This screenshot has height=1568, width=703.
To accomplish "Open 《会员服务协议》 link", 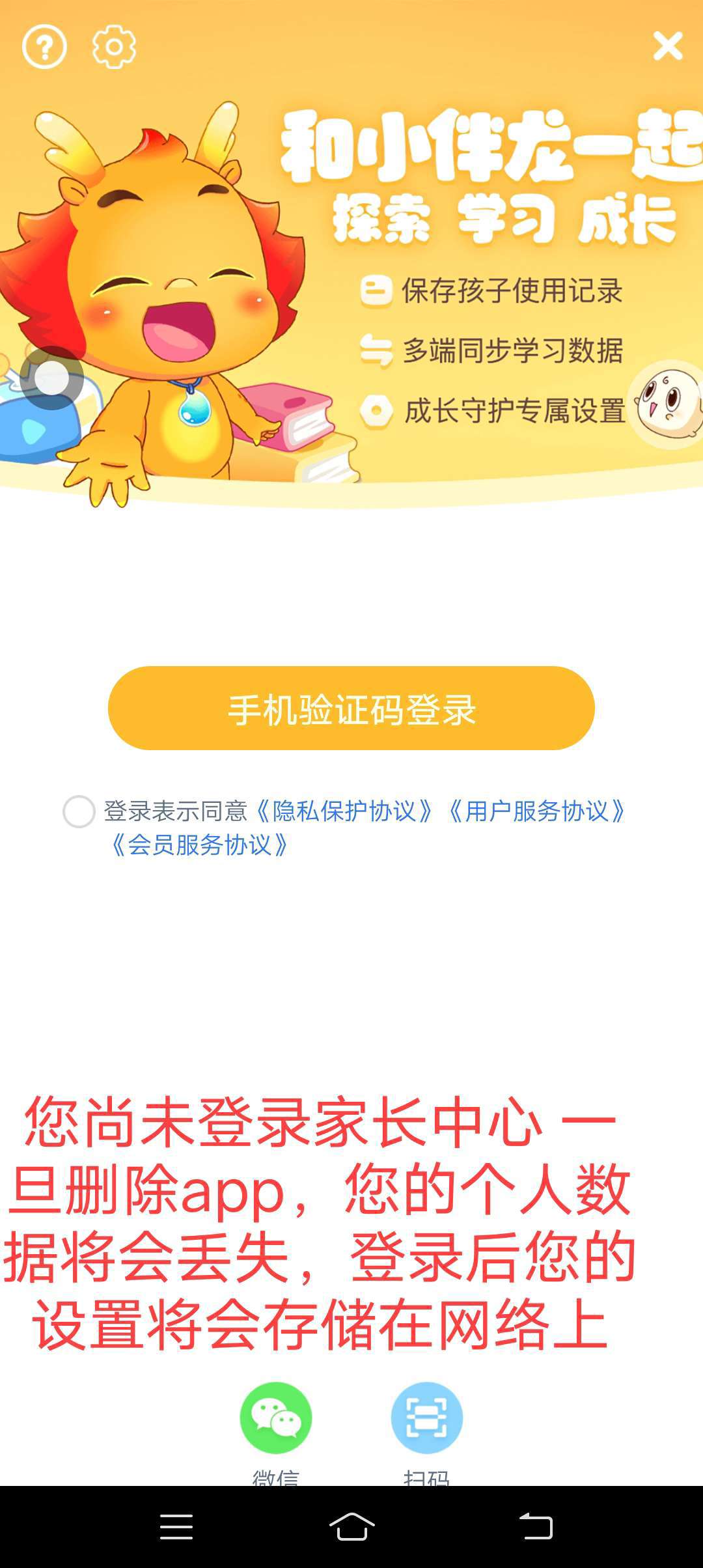I will point(199,845).
